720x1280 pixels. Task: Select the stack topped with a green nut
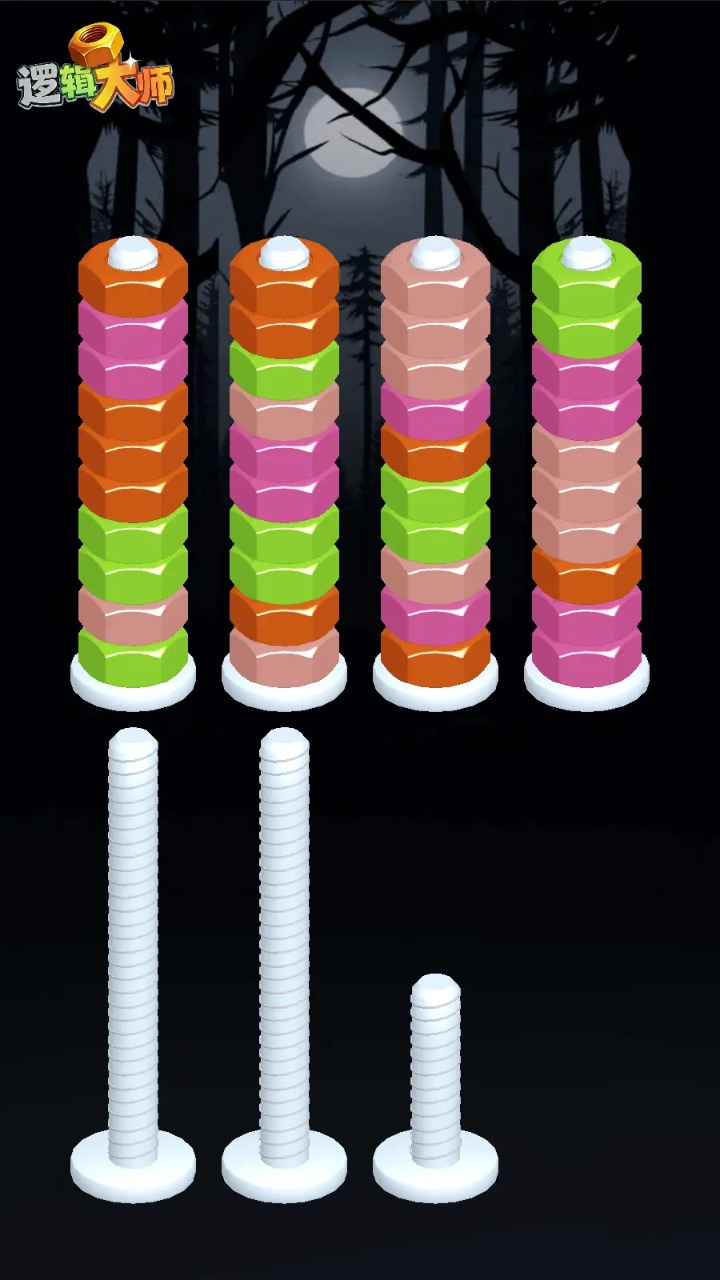586,470
